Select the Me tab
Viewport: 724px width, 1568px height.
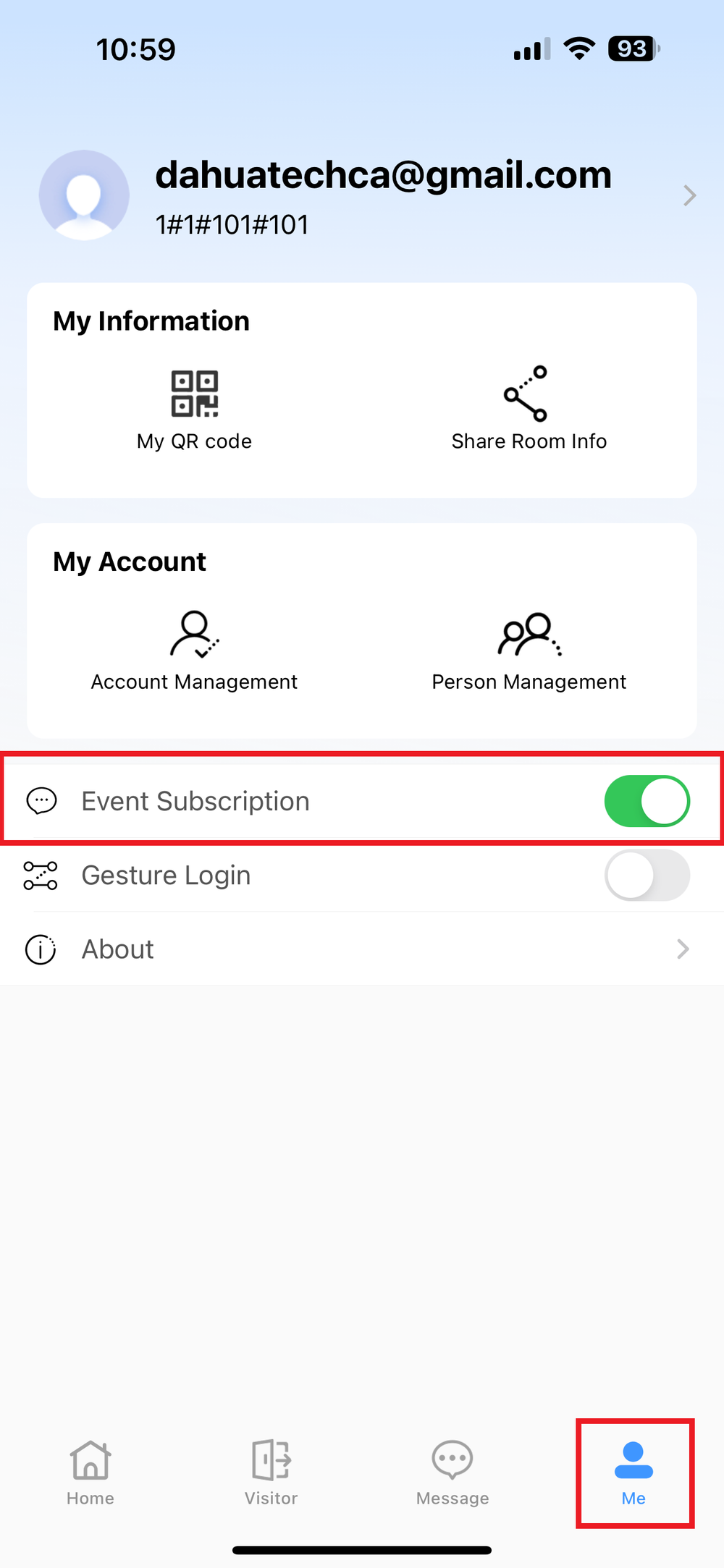pyautogui.click(x=633, y=1472)
